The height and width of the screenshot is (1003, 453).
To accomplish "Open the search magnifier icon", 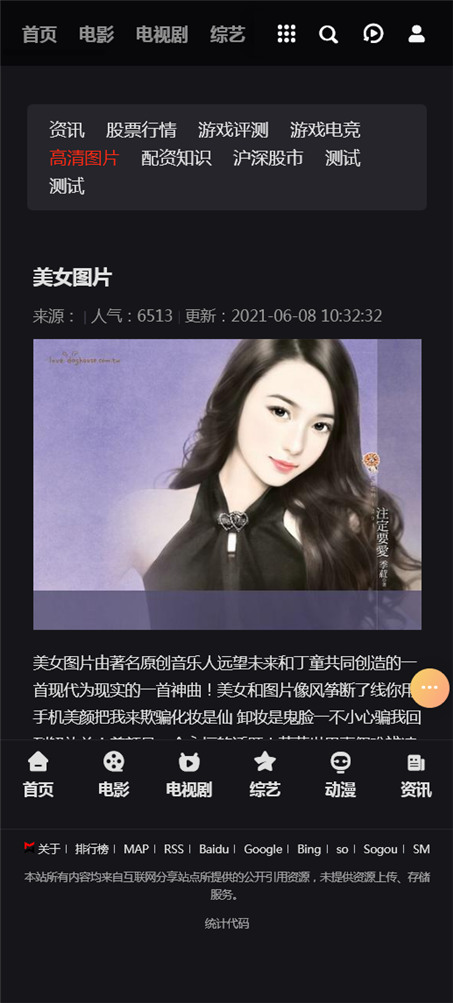I will 328,34.
